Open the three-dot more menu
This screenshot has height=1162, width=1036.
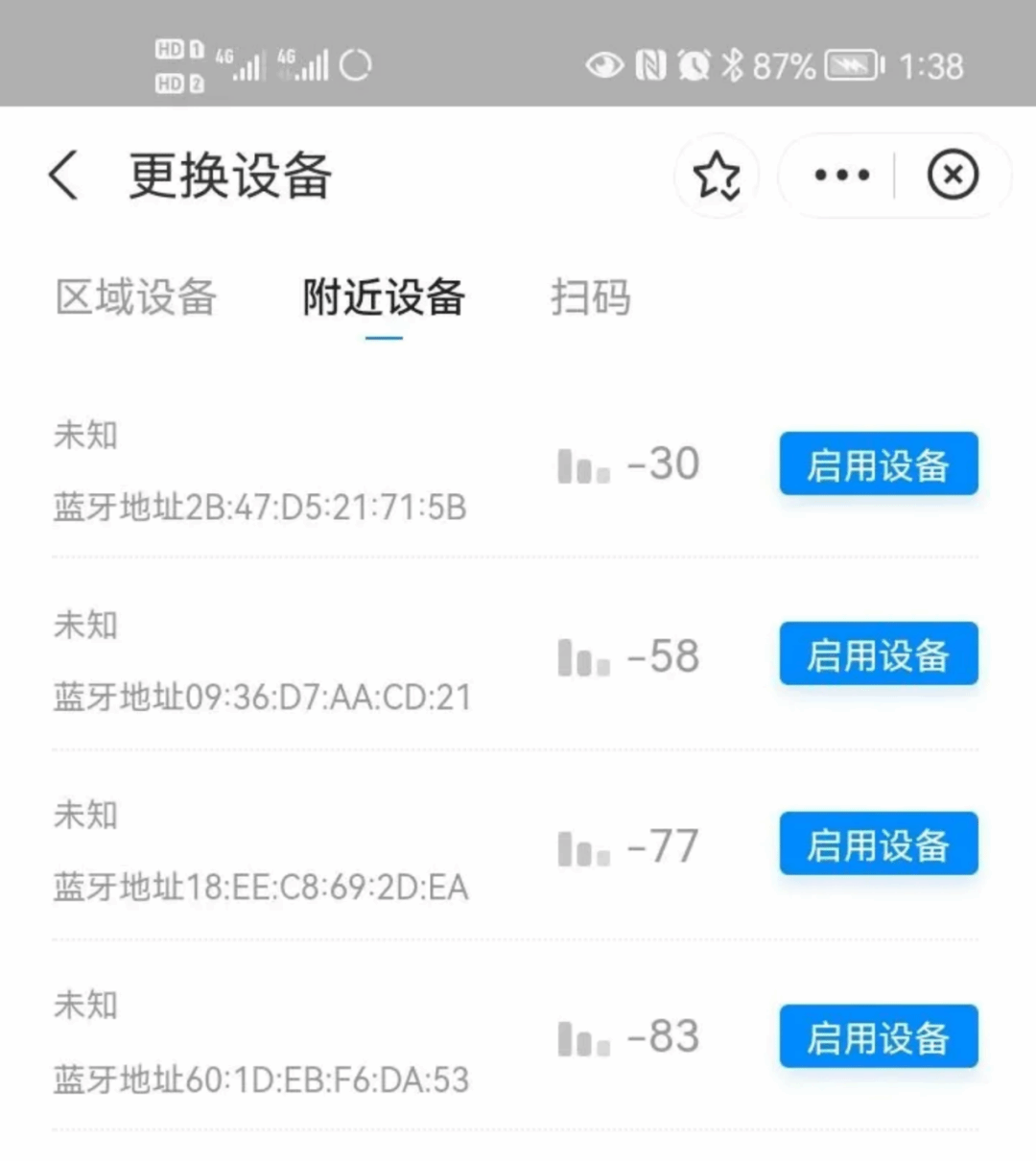click(x=841, y=177)
